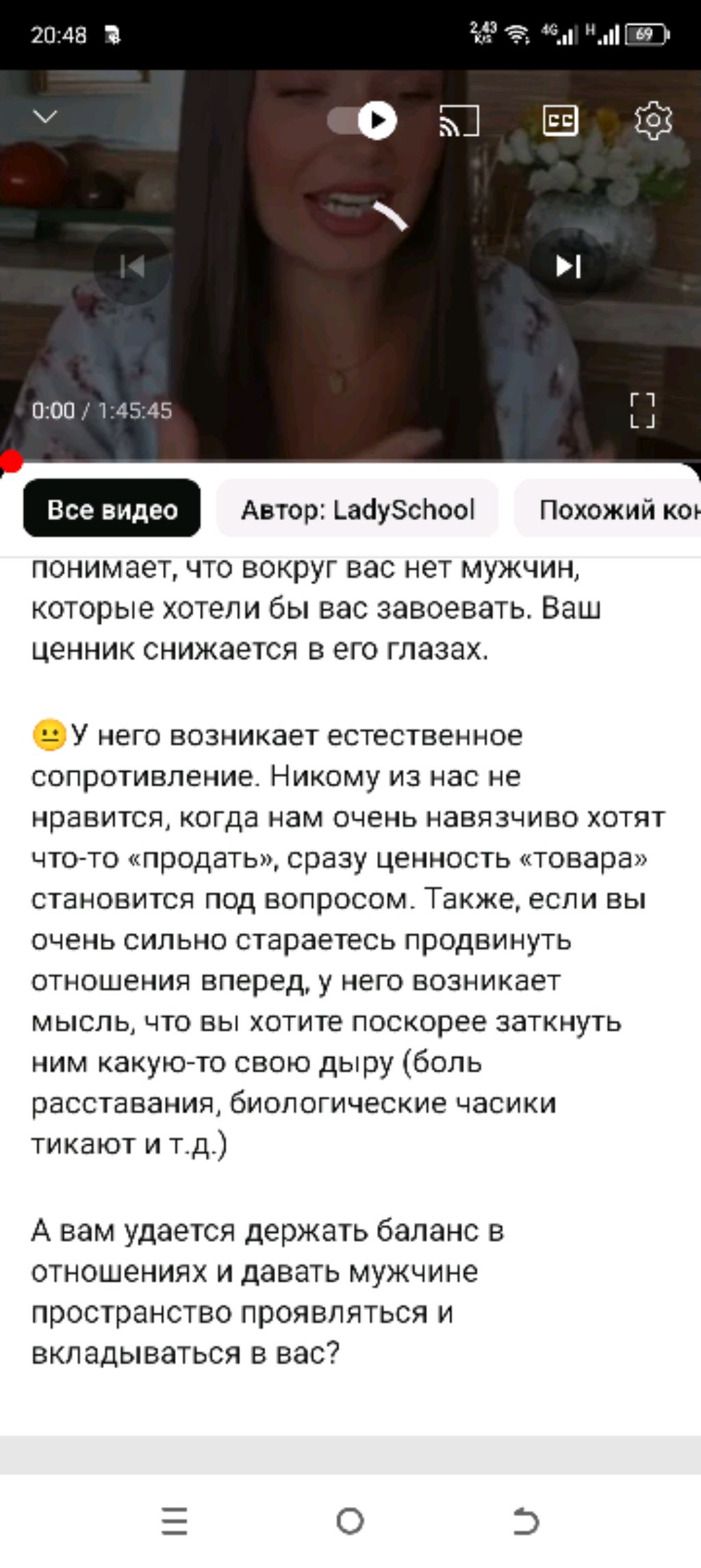The image size is (701, 1568).
Task: Go to the home screen
Action: [x=350, y=1521]
